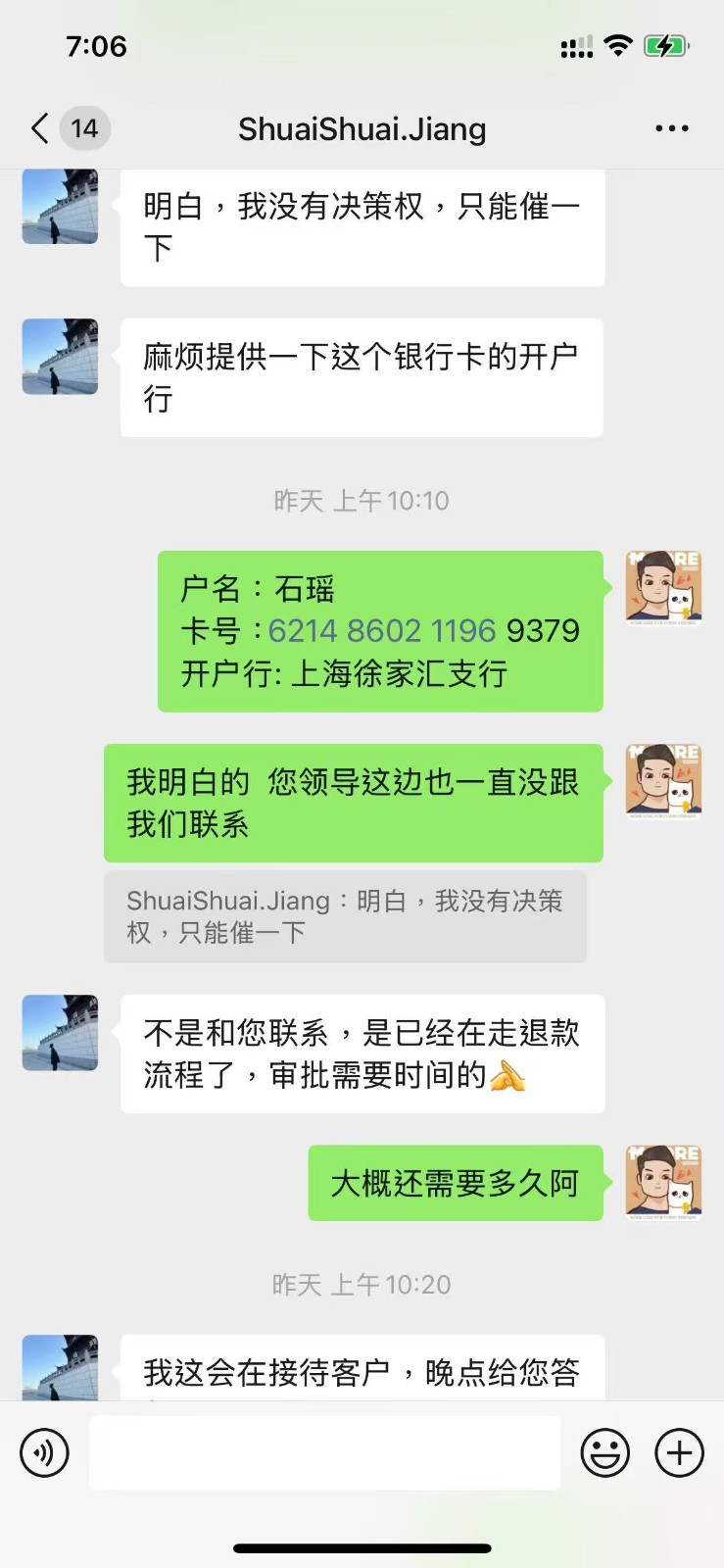
Task: View ShuaiShuai.Jiang's avatar beside 麻烦提供一下这个银行卡的开户行
Action: click(61, 357)
